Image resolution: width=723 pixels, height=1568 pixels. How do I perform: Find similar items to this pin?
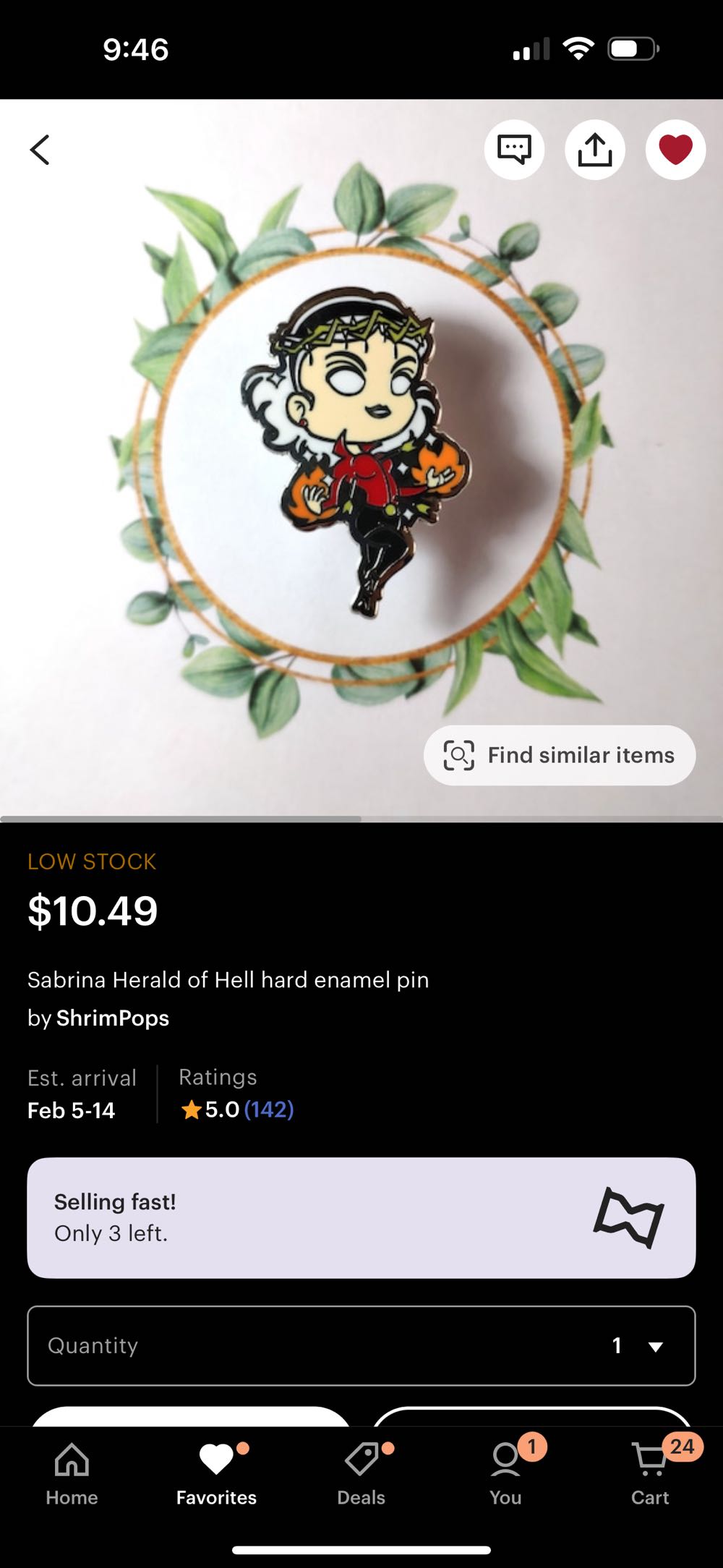point(560,755)
